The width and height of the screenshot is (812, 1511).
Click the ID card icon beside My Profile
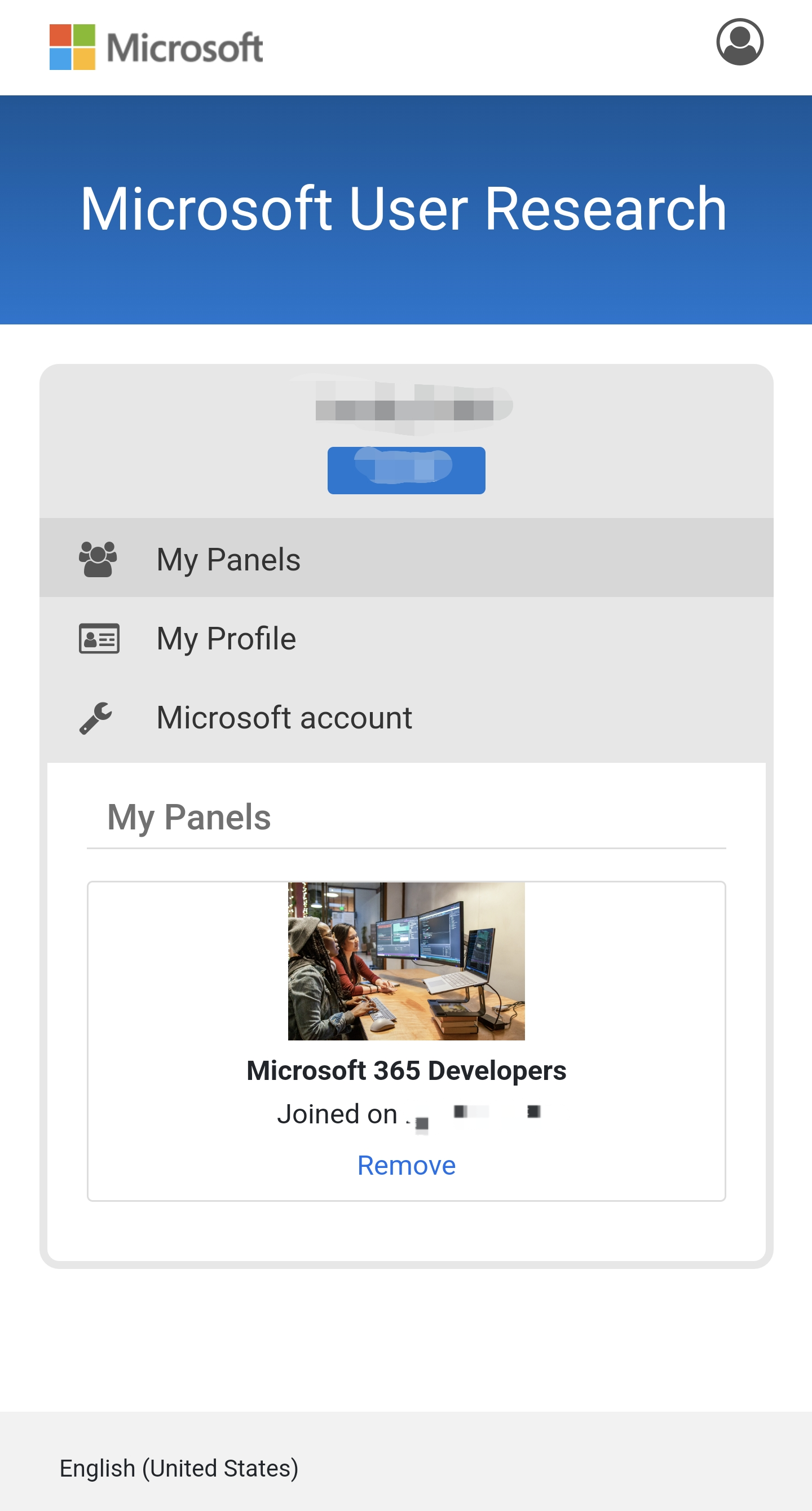click(99, 639)
